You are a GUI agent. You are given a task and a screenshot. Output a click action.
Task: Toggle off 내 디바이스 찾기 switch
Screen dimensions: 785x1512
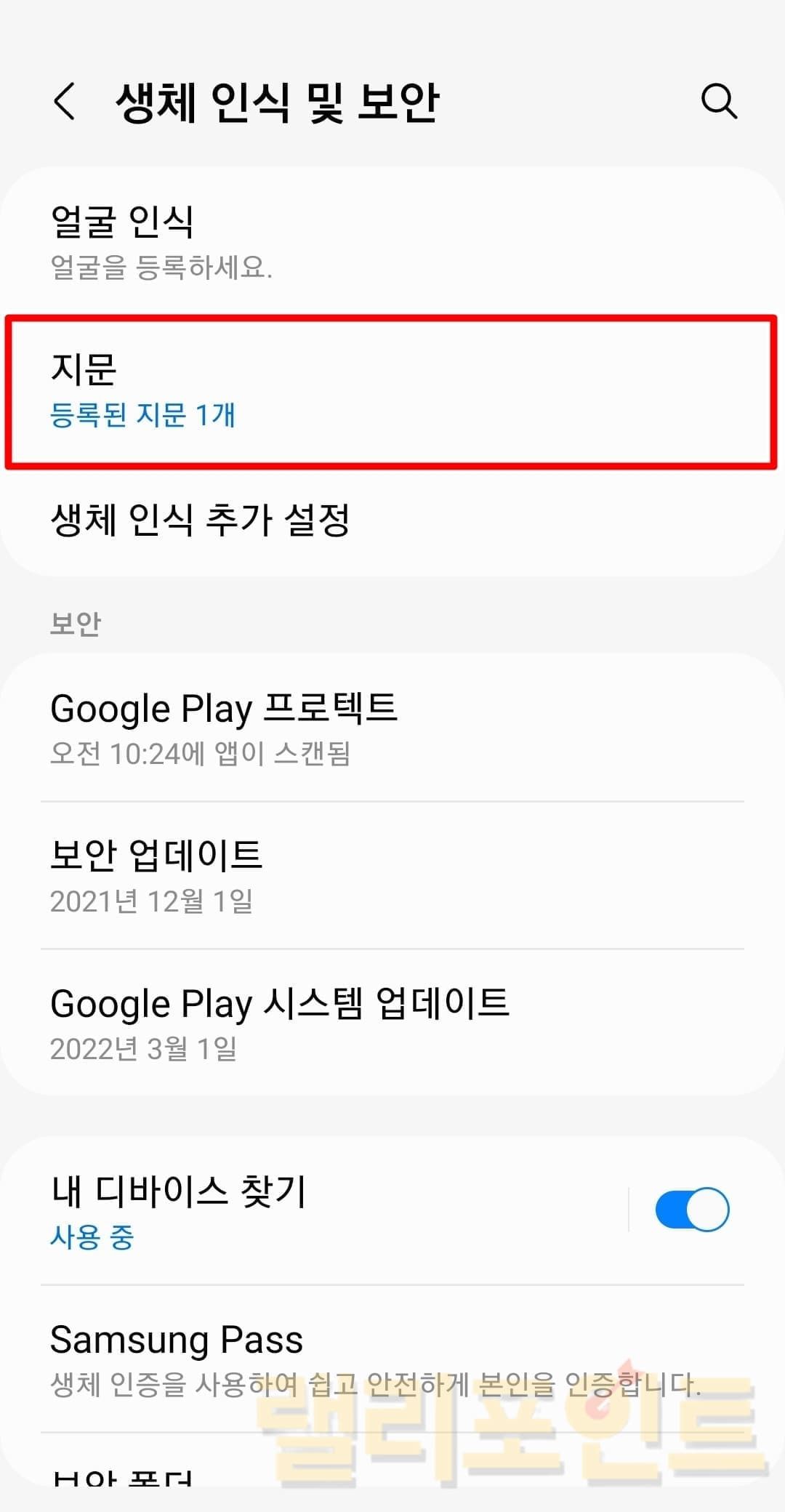click(691, 1210)
